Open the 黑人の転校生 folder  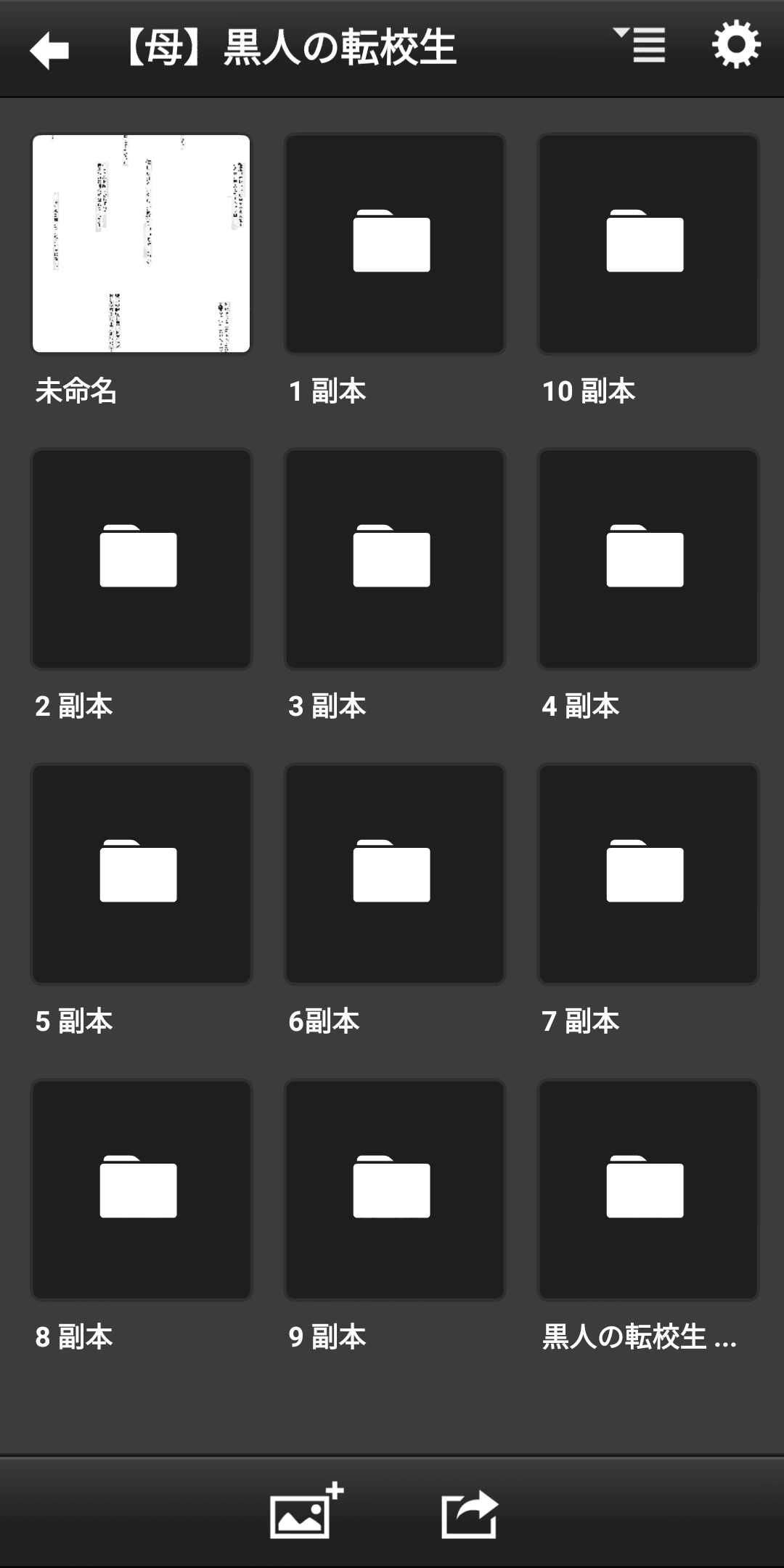pos(648,1189)
